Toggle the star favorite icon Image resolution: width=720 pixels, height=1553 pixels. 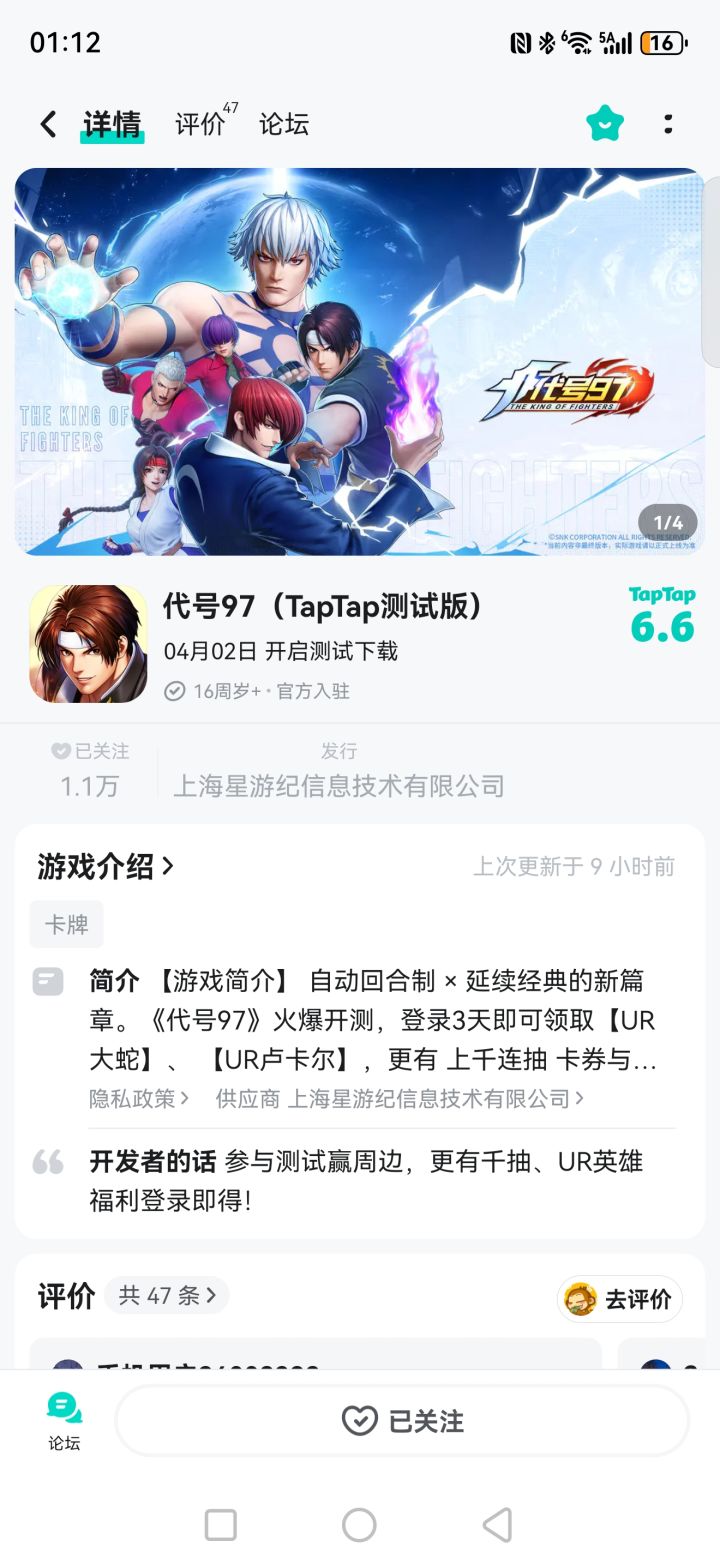click(604, 122)
